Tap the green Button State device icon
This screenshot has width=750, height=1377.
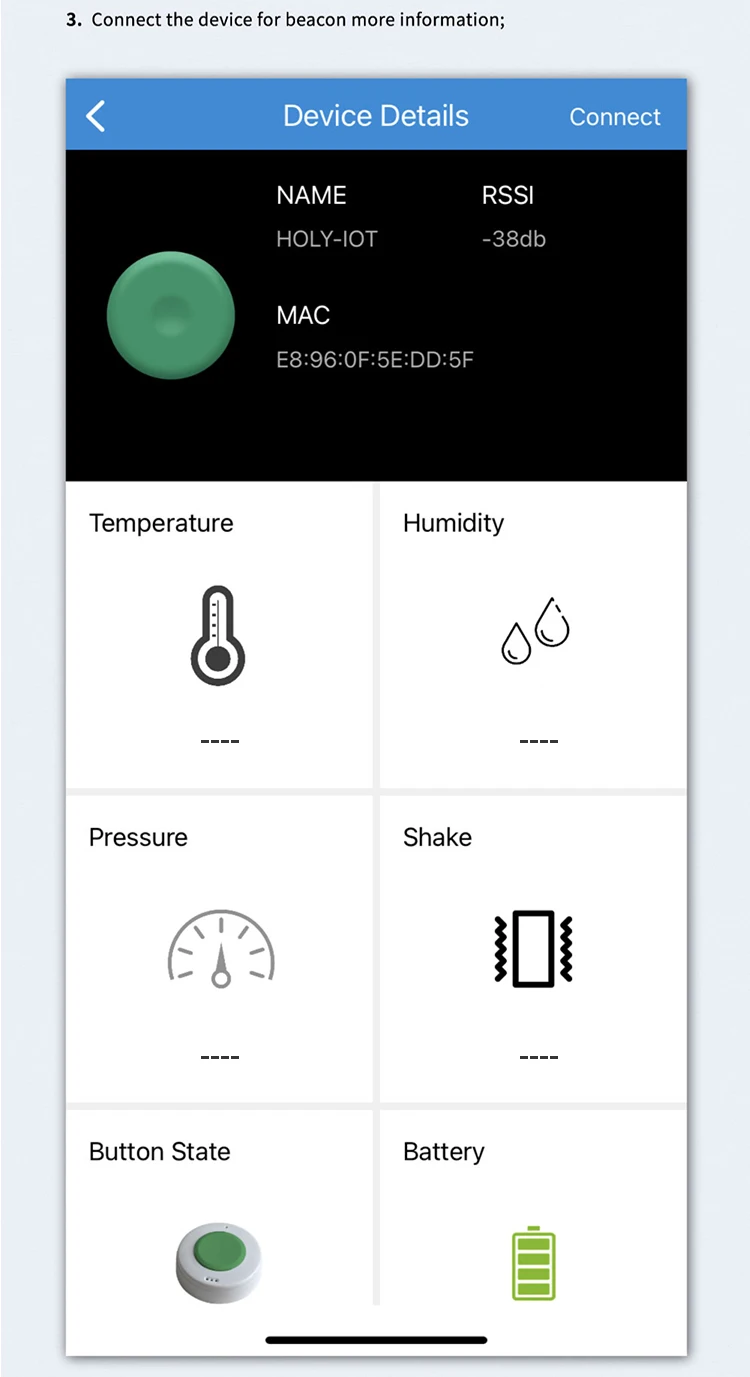(x=218, y=1262)
